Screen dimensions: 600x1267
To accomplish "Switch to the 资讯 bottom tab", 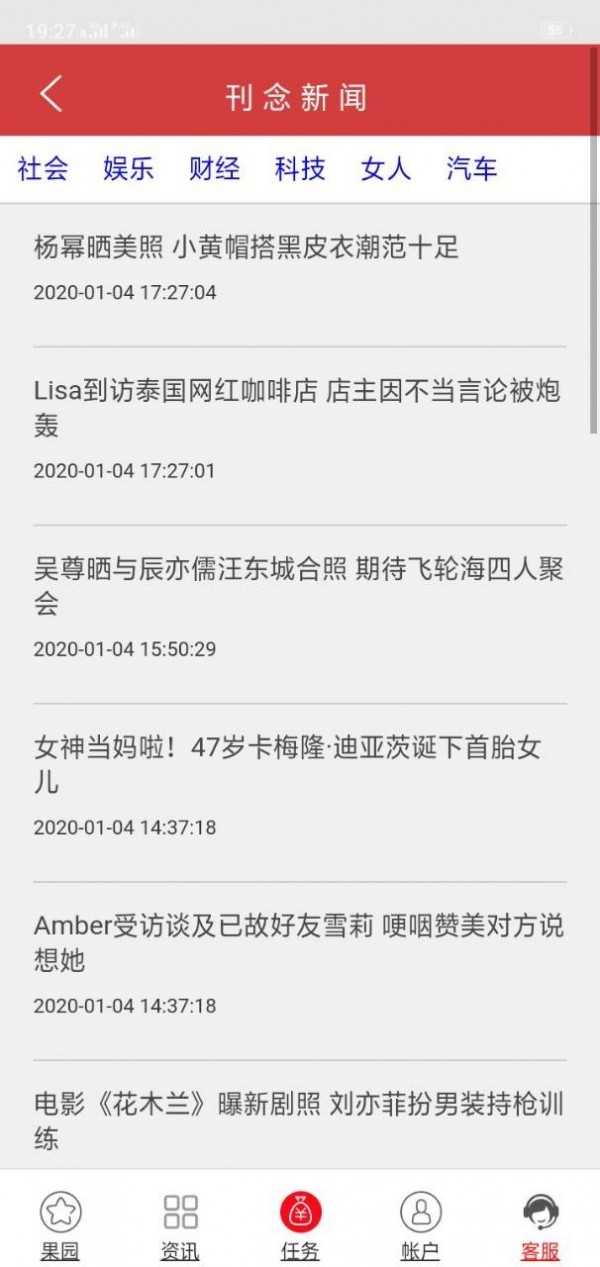I will [180, 1225].
